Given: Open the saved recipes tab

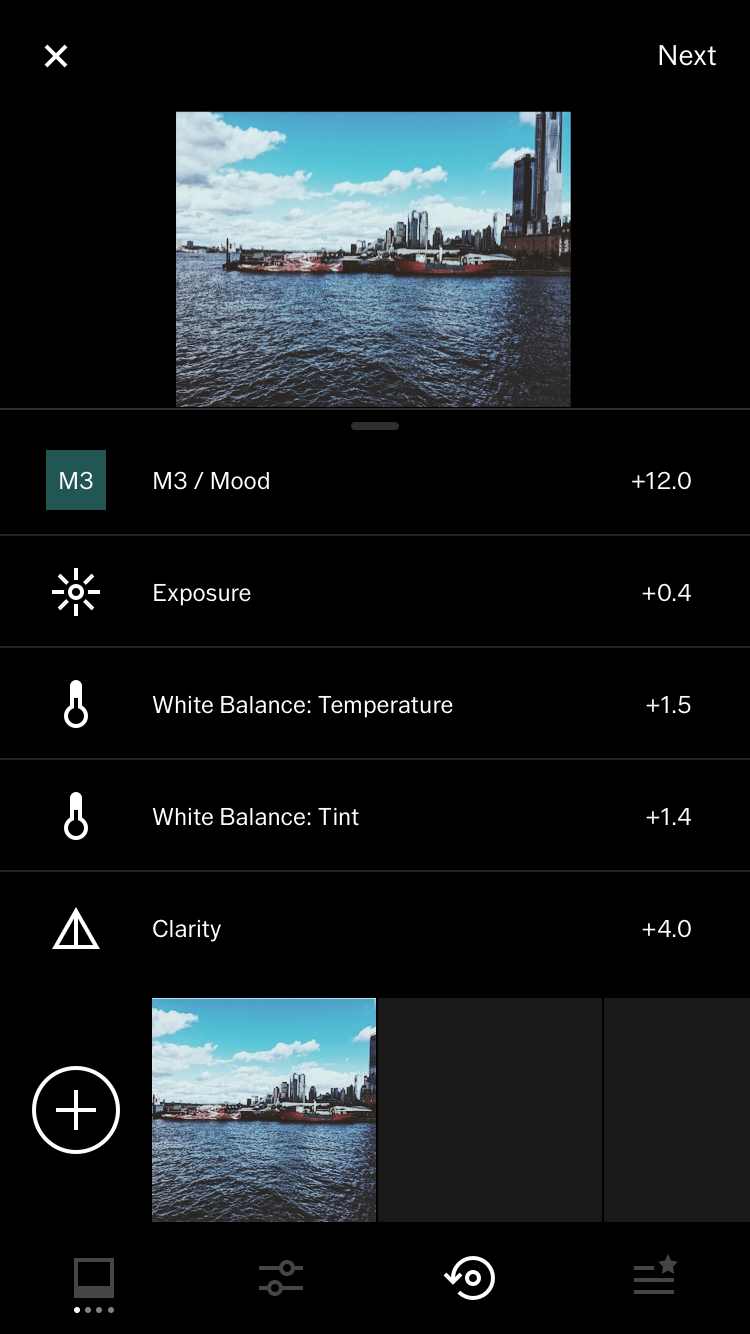Looking at the screenshot, I should (655, 1278).
